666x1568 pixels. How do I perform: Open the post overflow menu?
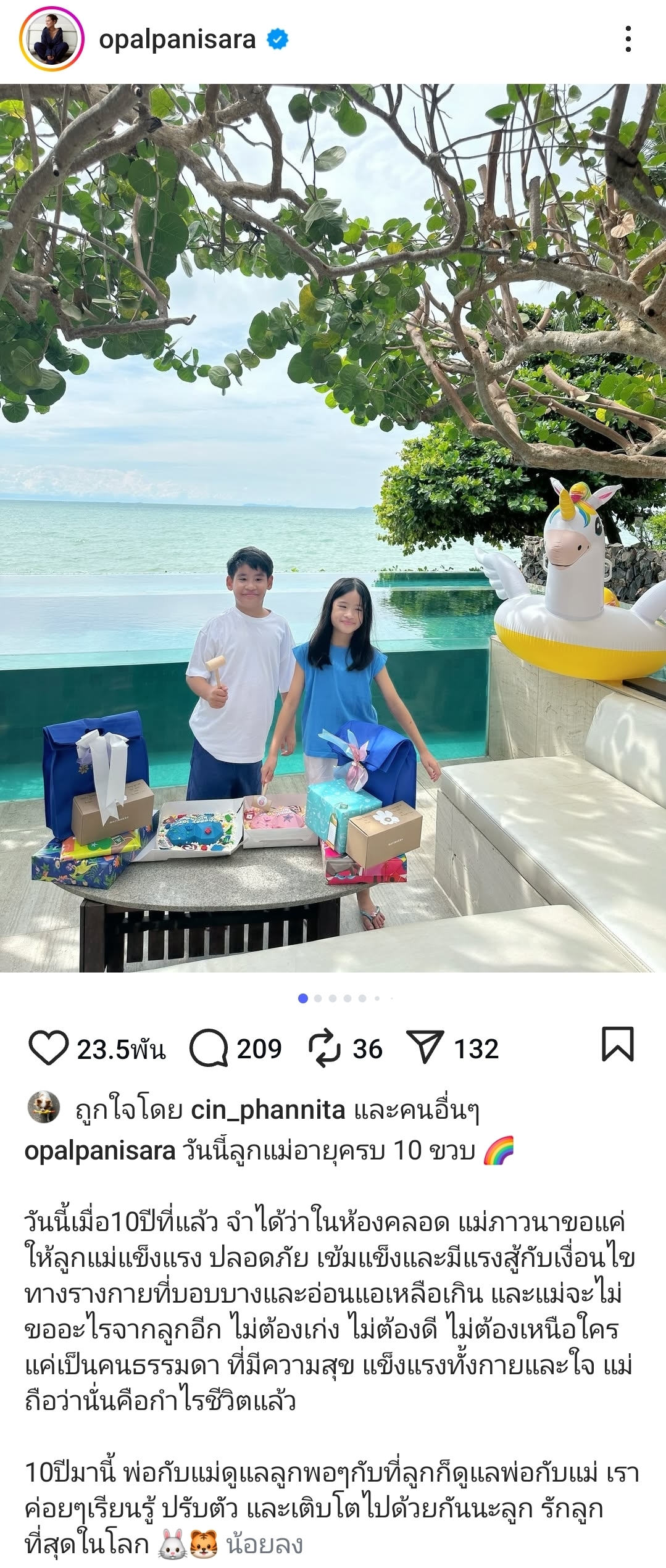(x=628, y=39)
